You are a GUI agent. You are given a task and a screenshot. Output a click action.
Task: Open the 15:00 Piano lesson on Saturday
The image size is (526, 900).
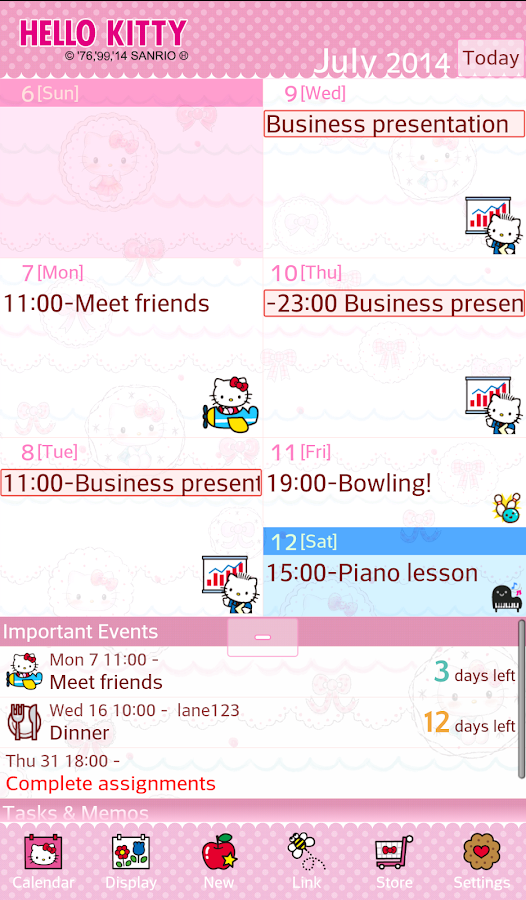372,573
